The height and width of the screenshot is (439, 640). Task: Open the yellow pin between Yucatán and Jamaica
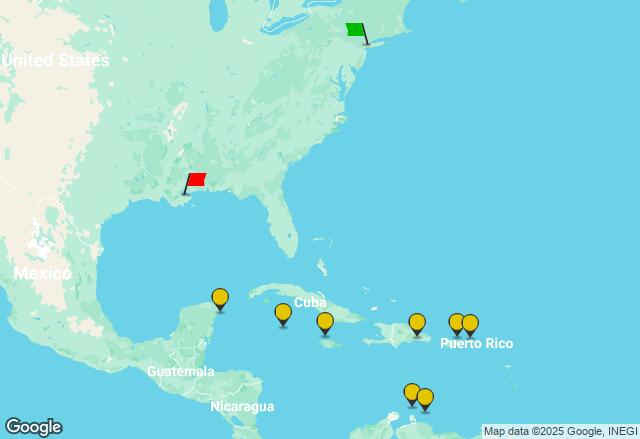[x=283, y=313]
